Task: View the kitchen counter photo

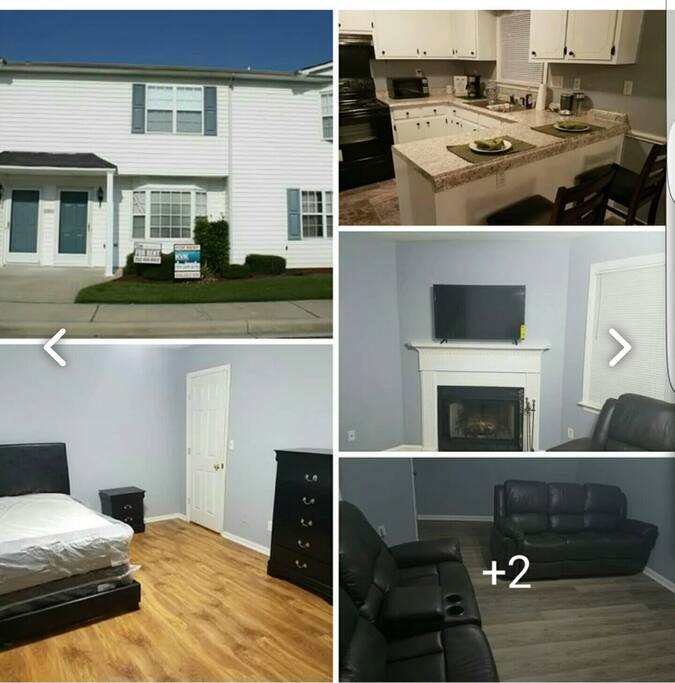Action: coord(502,116)
